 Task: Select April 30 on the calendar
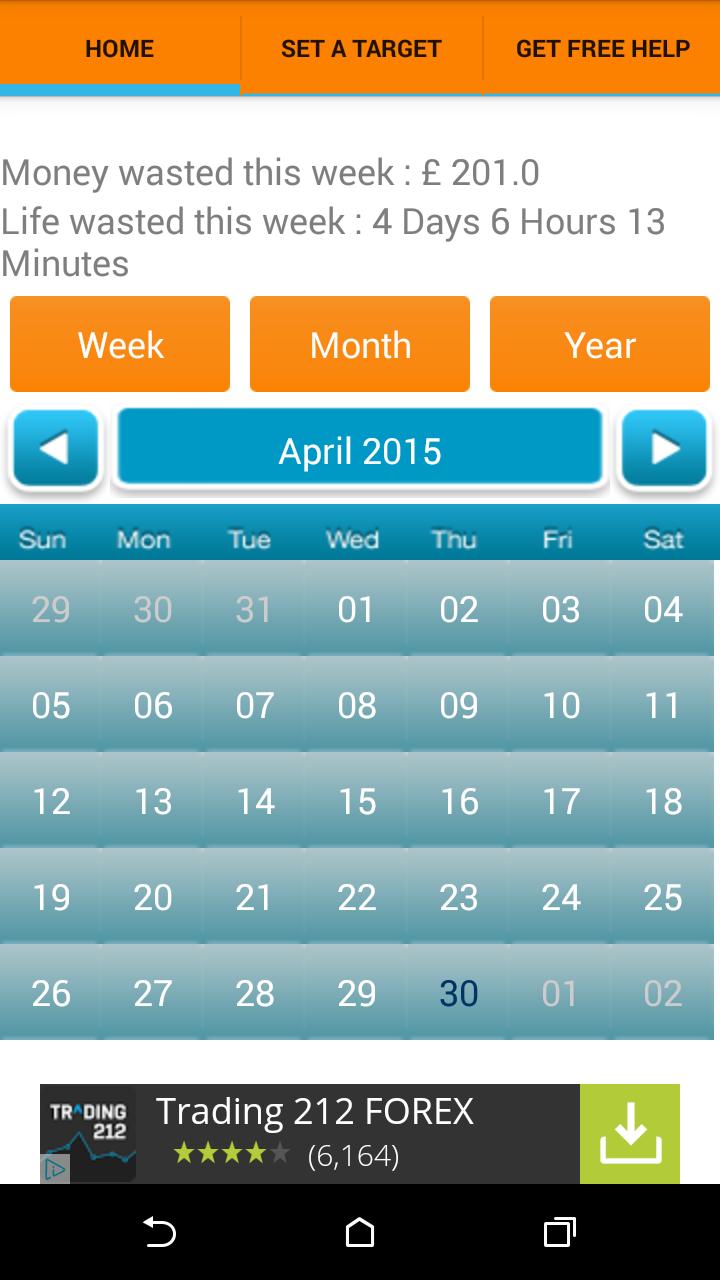pos(458,993)
